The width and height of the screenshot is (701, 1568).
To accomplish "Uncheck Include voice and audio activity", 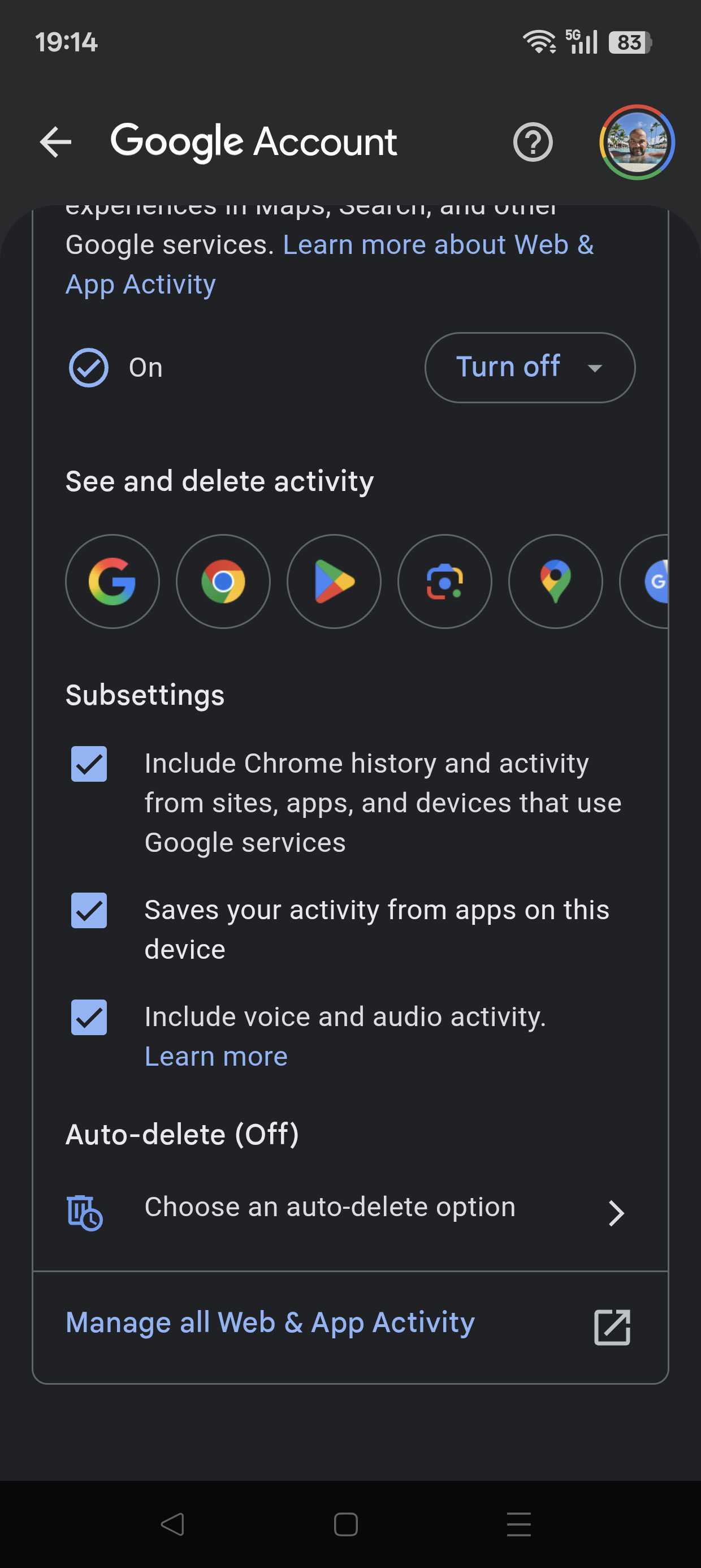I will click(89, 1017).
